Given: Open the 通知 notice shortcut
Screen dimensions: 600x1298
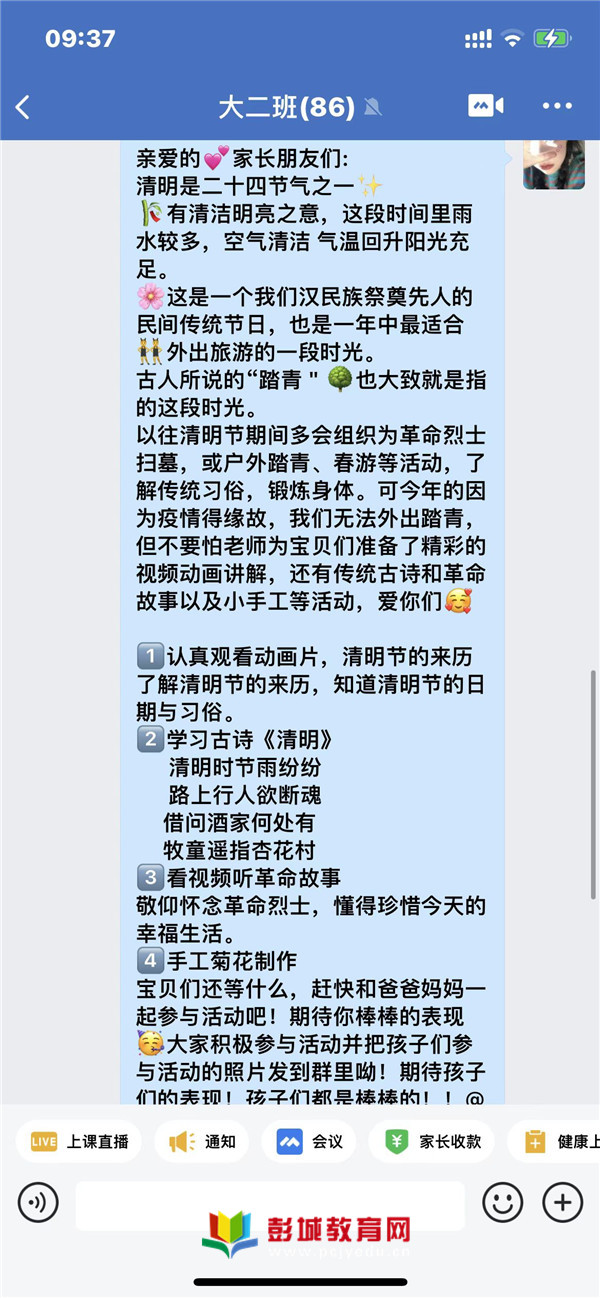Looking at the screenshot, I should tap(204, 1141).
